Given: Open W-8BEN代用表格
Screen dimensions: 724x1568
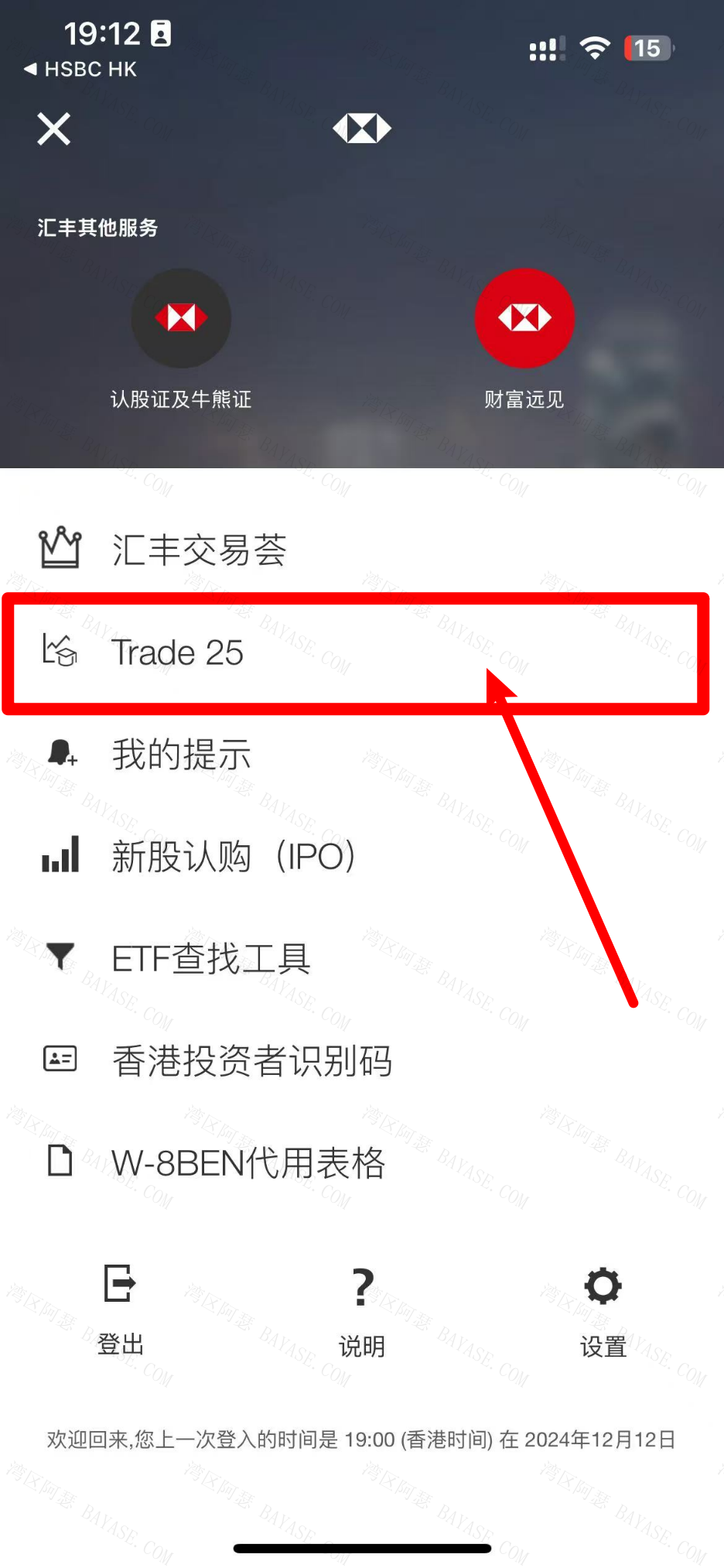Looking at the screenshot, I should [248, 1163].
